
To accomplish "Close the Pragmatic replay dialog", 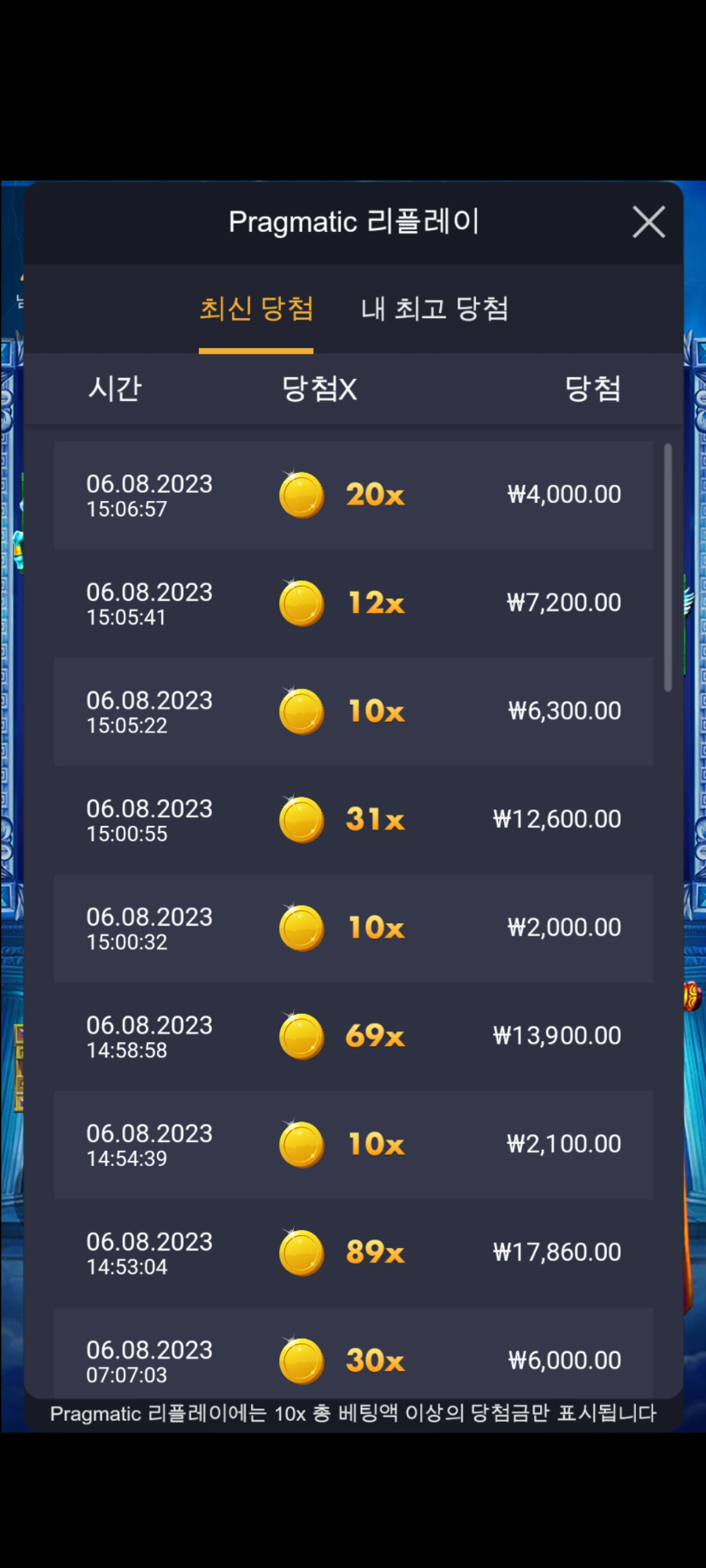I will tap(648, 222).
